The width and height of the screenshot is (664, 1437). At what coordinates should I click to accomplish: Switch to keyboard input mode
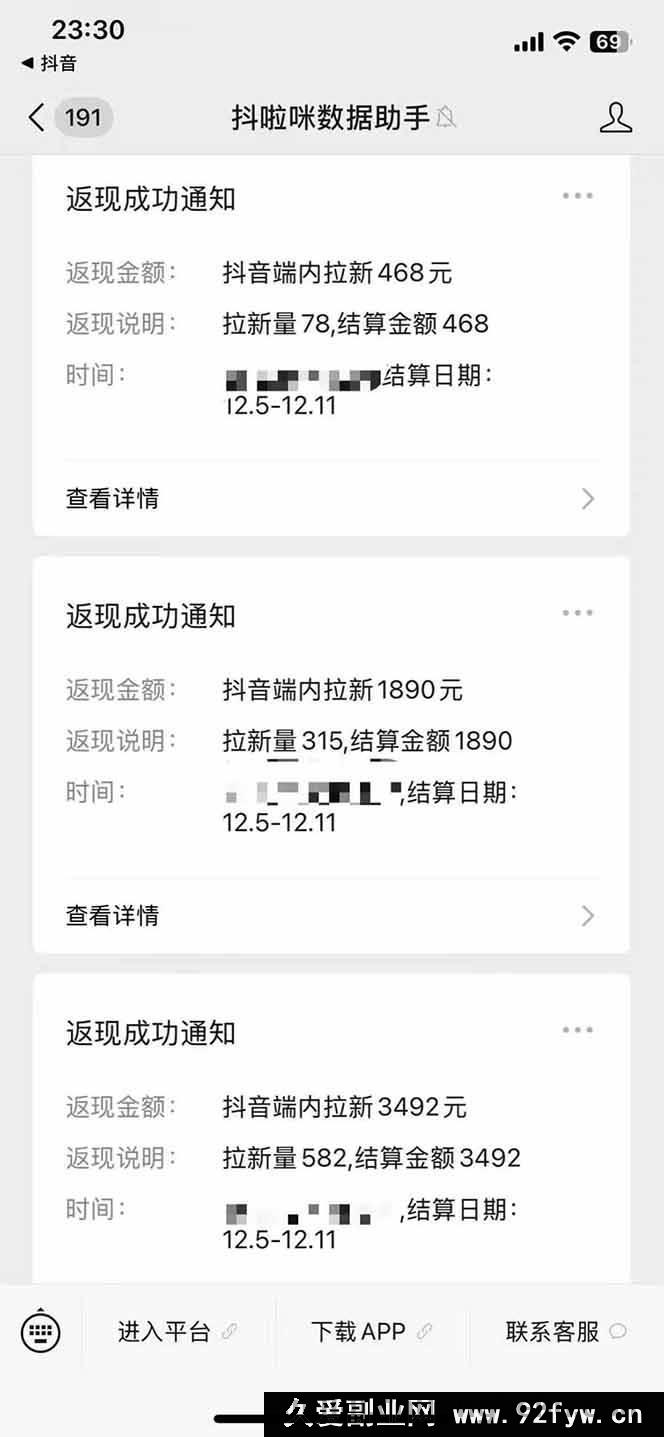pos(41,1331)
